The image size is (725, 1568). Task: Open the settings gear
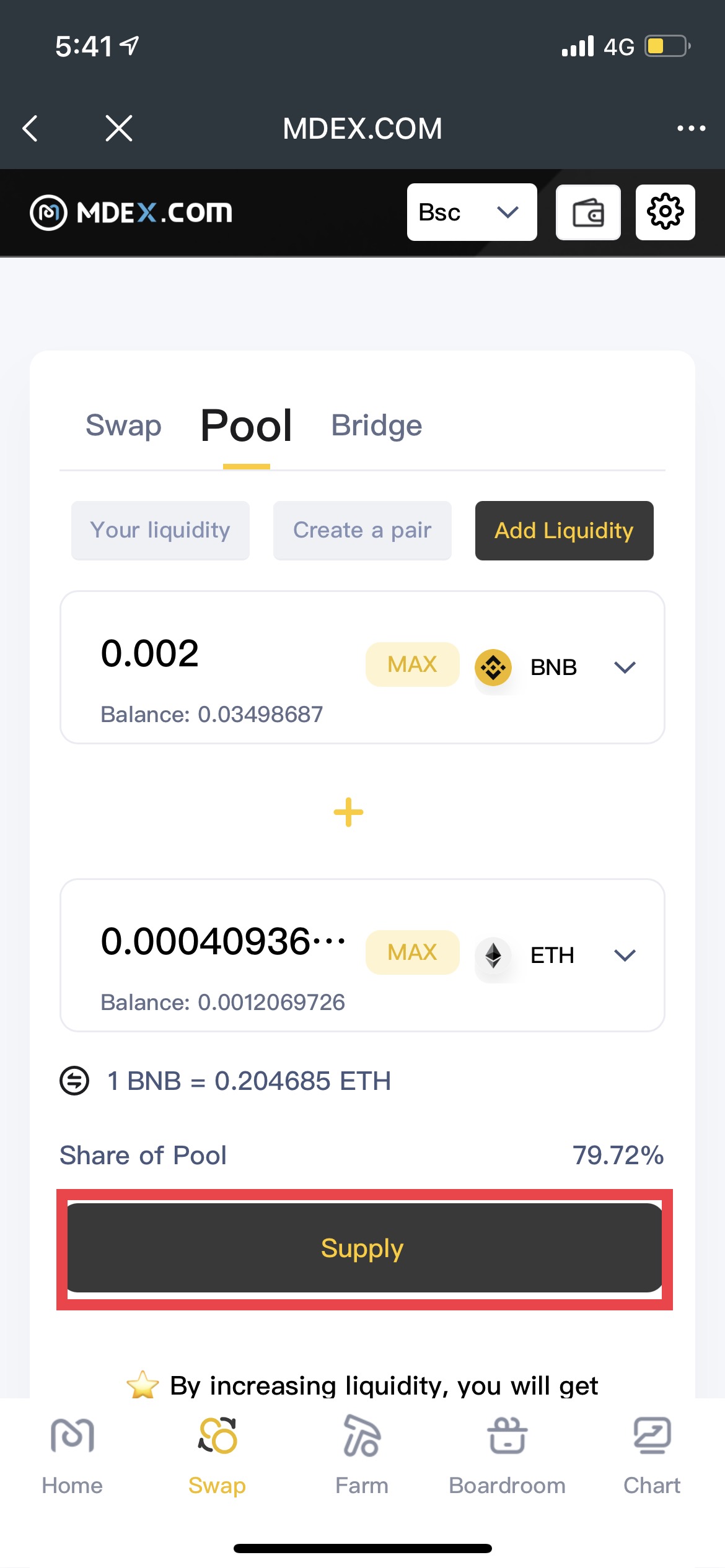coord(665,212)
